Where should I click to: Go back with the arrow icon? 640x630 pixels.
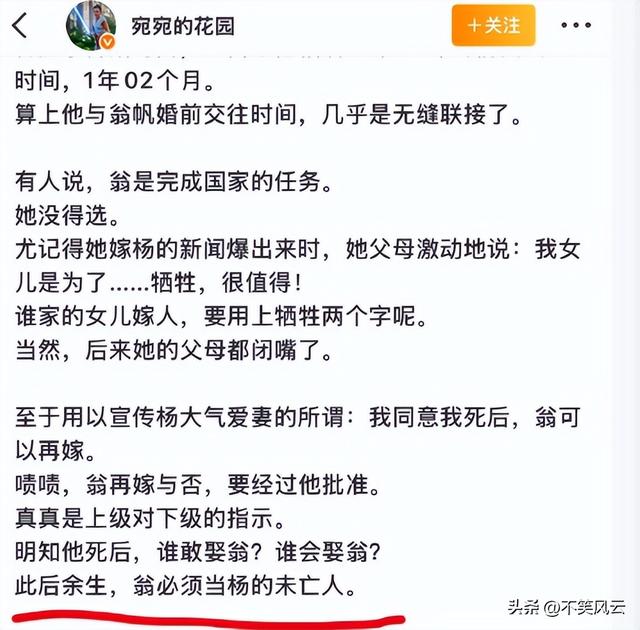point(20,25)
